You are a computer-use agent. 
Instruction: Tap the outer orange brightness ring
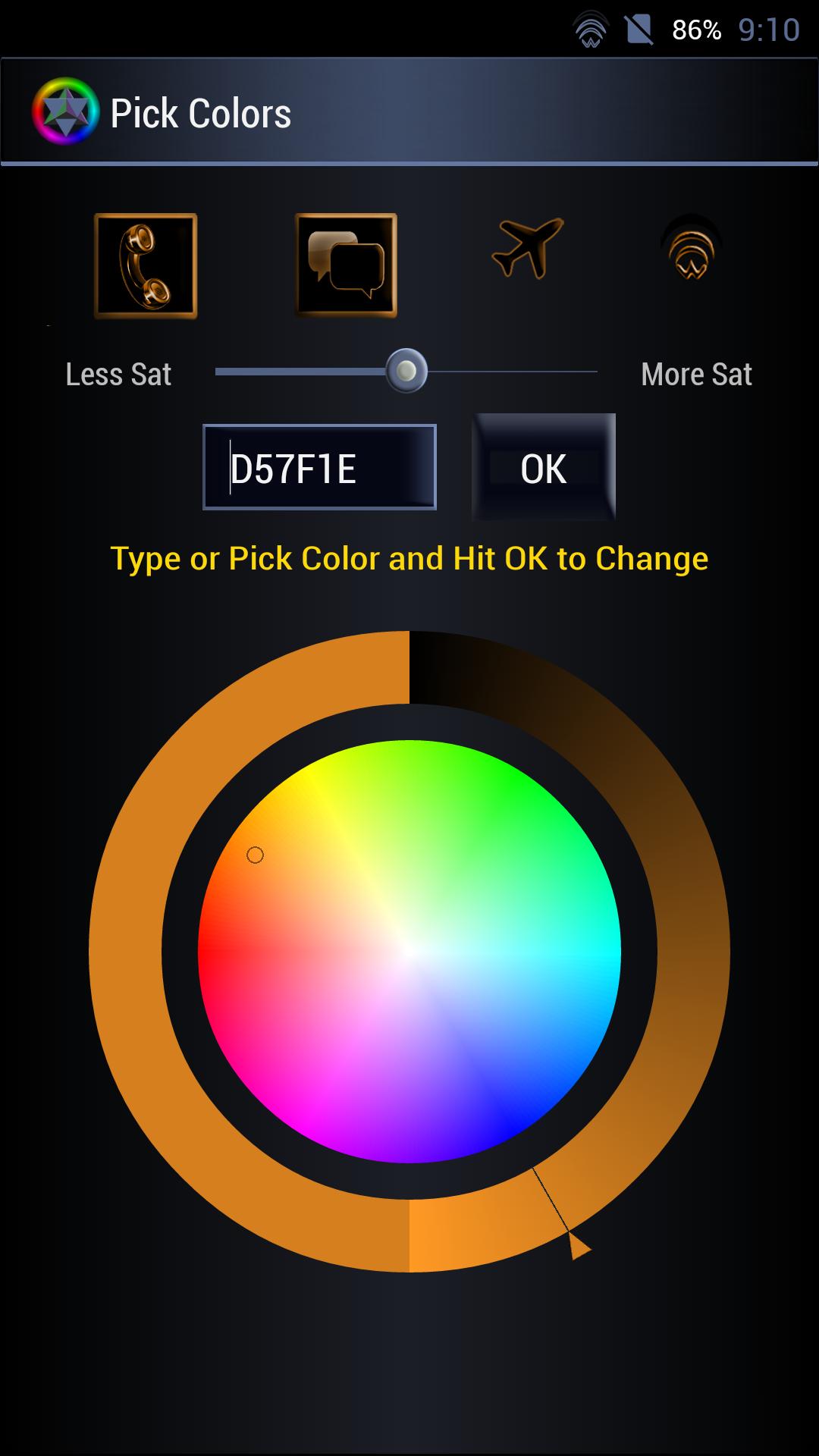pos(126,951)
